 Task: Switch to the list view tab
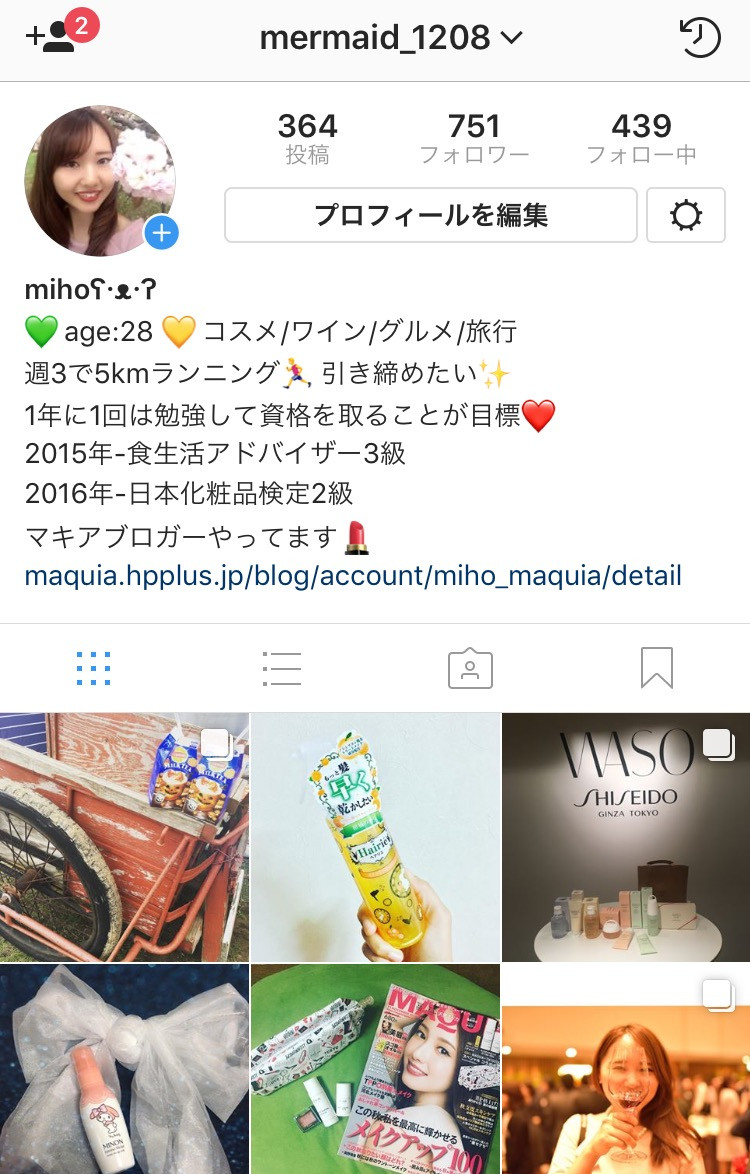click(281, 668)
